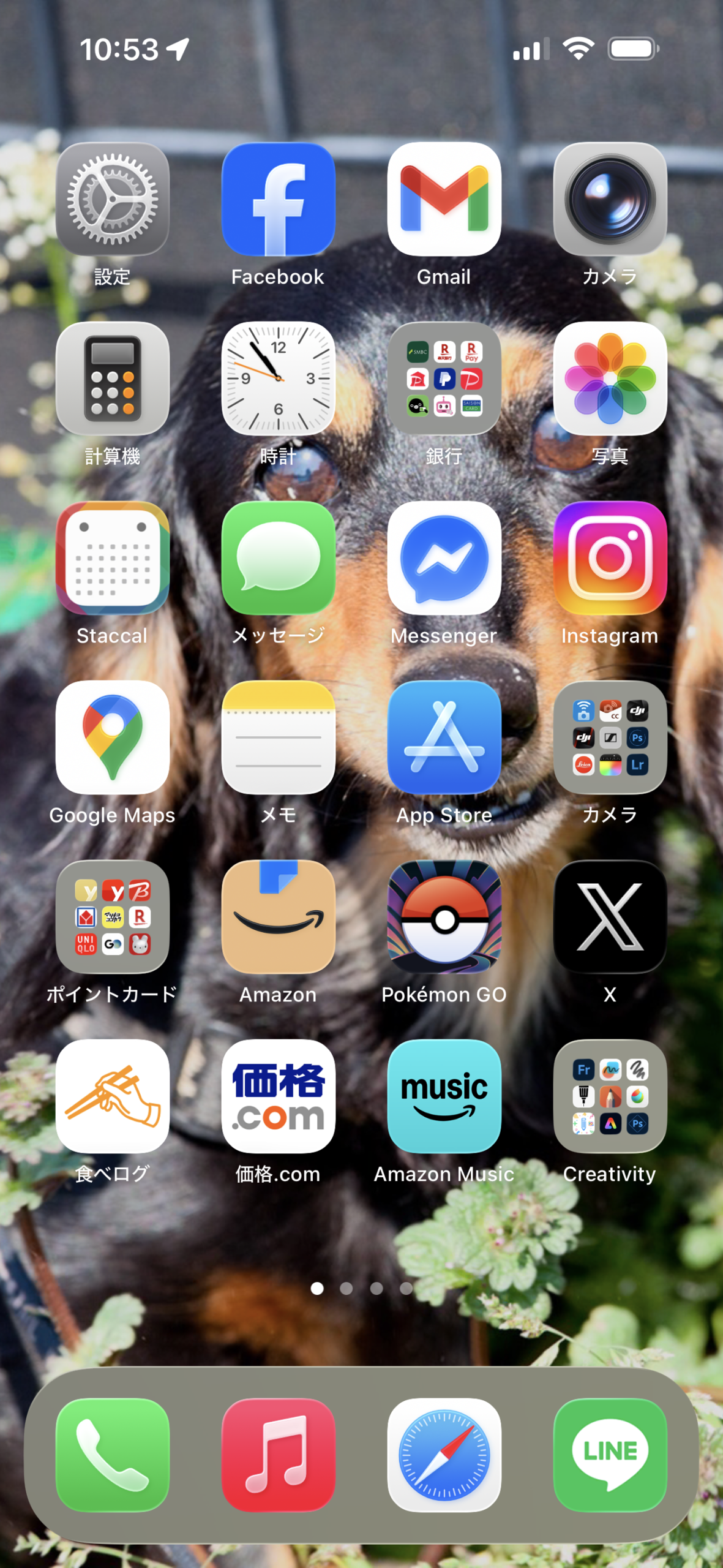Launch Google Maps
Image resolution: width=723 pixels, height=1568 pixels.
[x=112, y=737]
